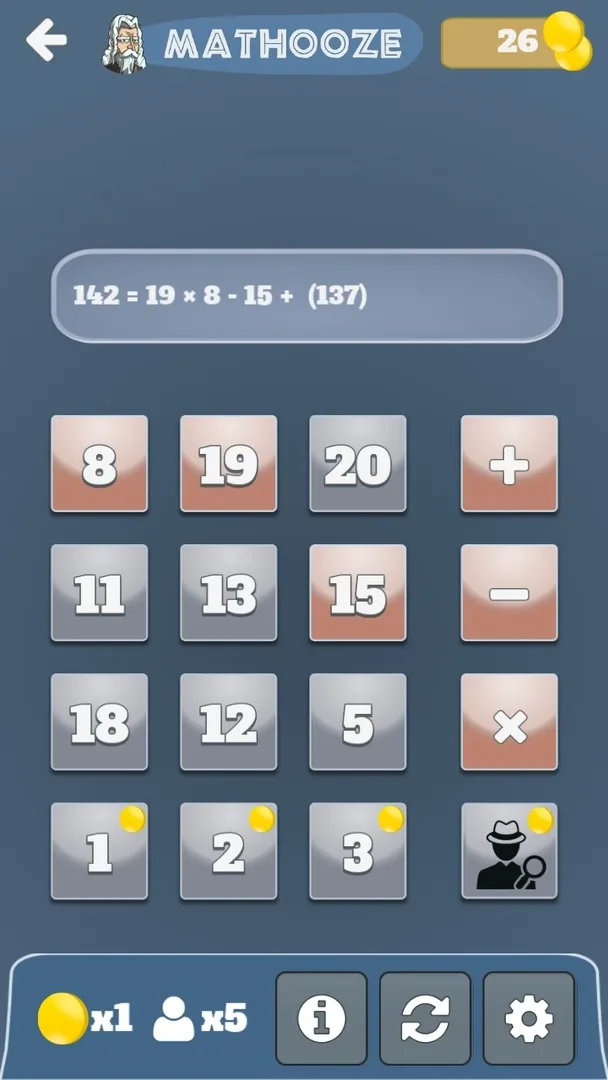Choose the multiply operator tile
This screenshot has height=1080, width=608.
pos(509,722)
